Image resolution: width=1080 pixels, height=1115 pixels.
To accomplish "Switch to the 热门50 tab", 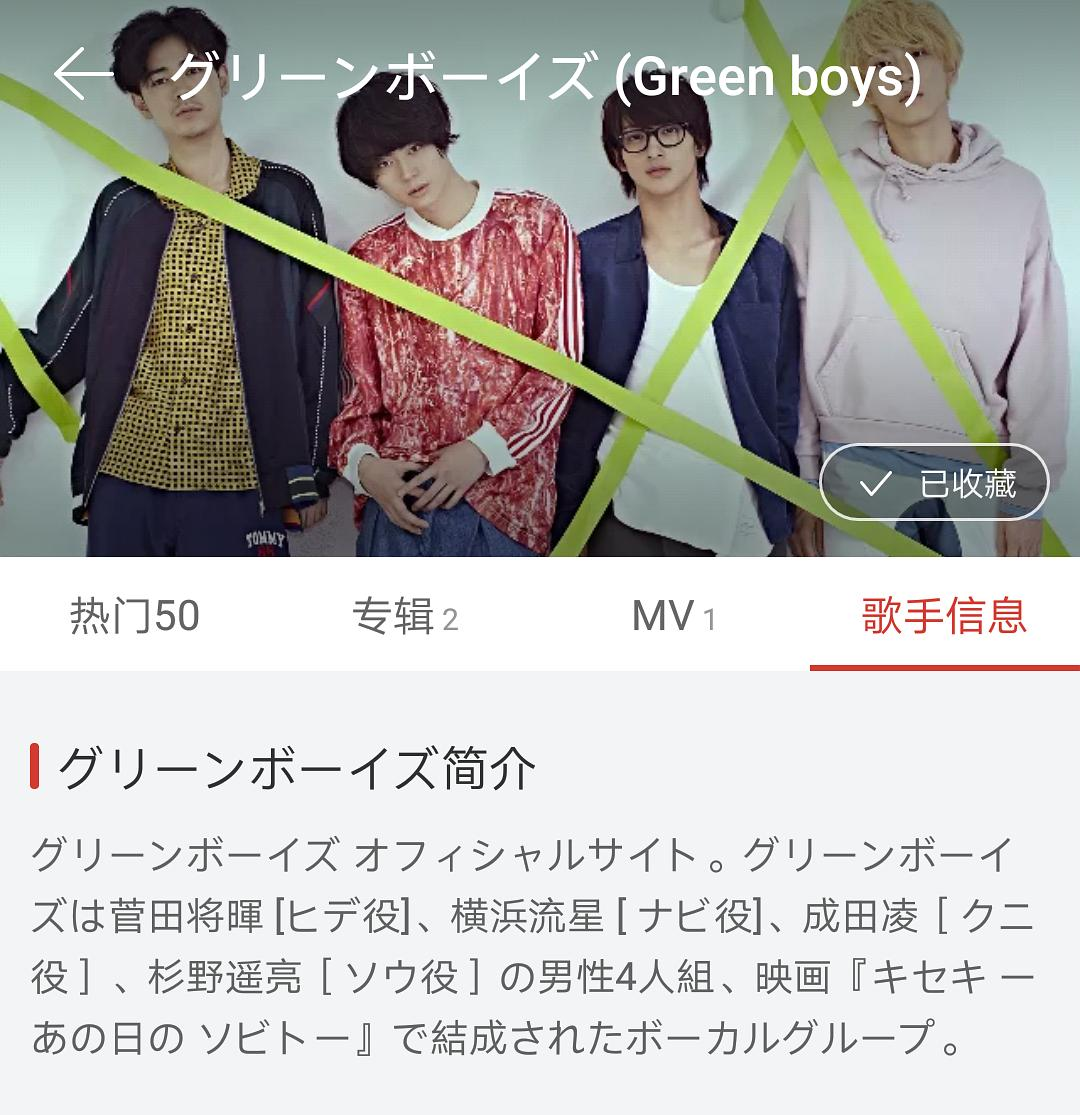I will pos(135,616).
